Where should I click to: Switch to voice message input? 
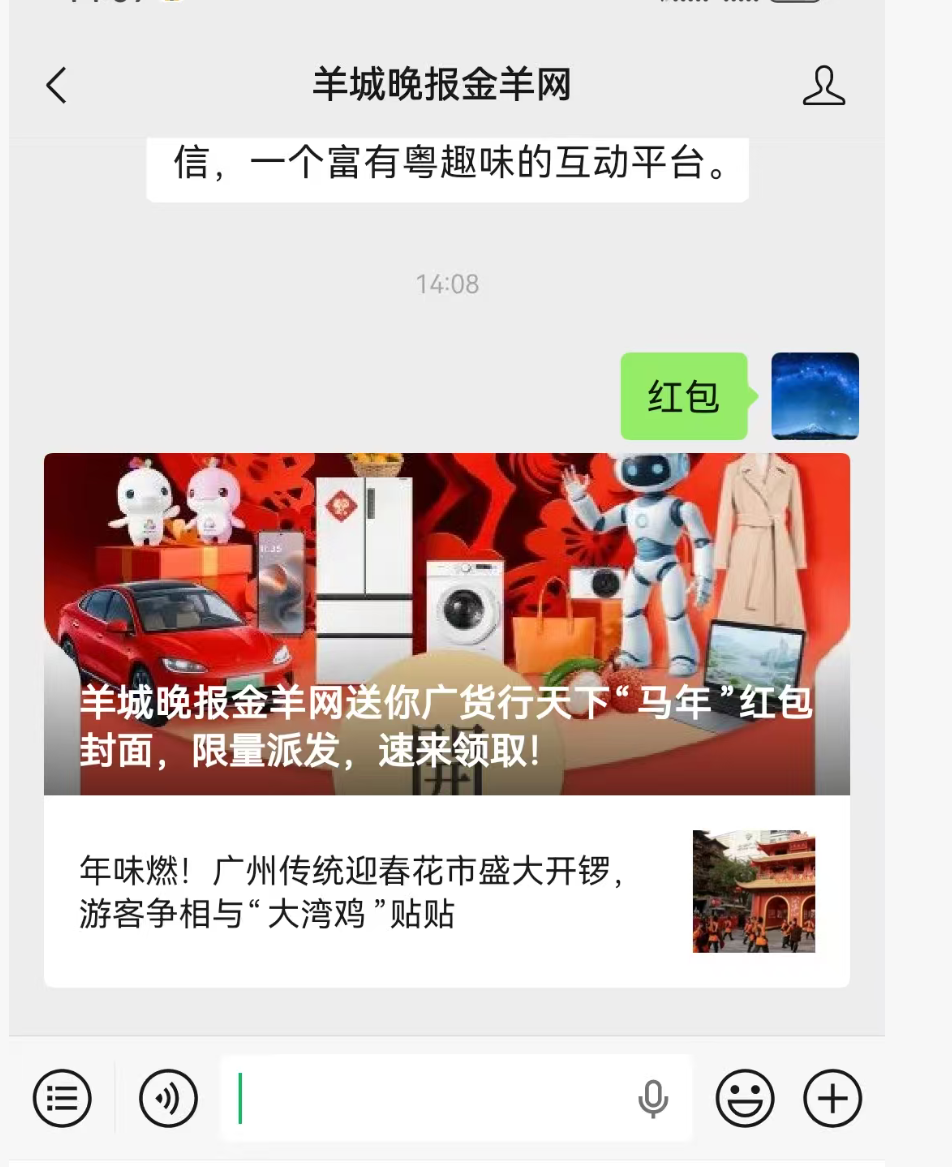click(168, 1098)
